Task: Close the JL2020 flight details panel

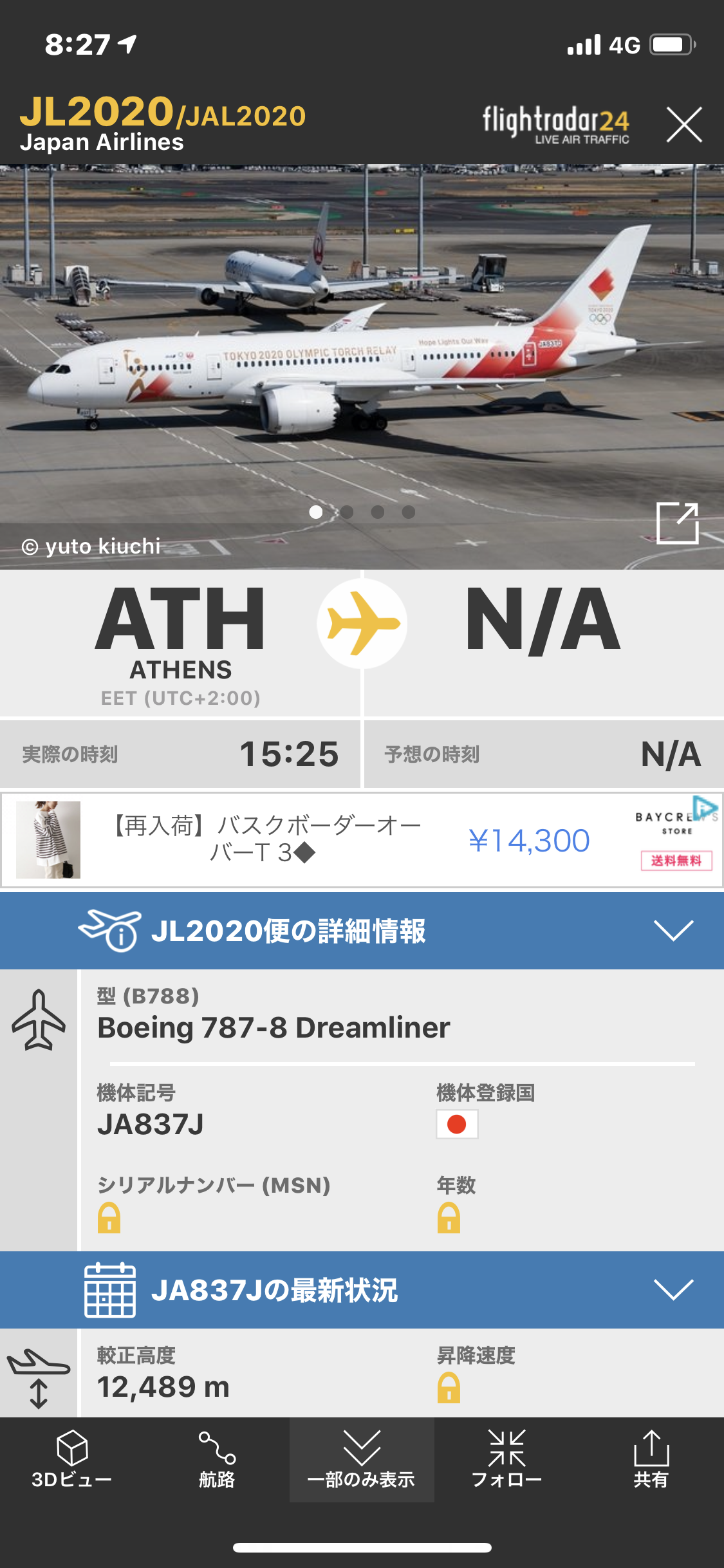Action: pyautogui.click(x=683, y=124)
